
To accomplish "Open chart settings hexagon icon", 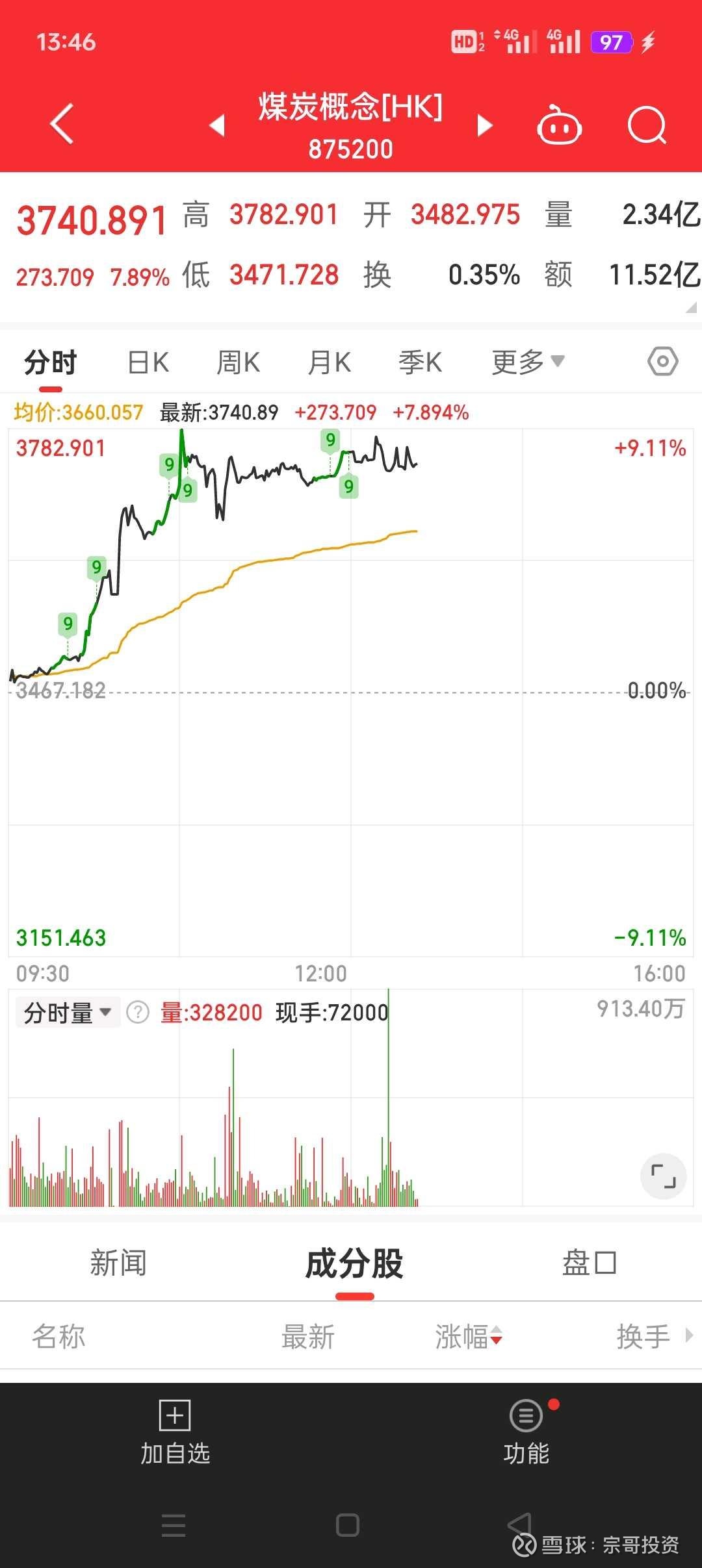I will (x=663, y=361).
